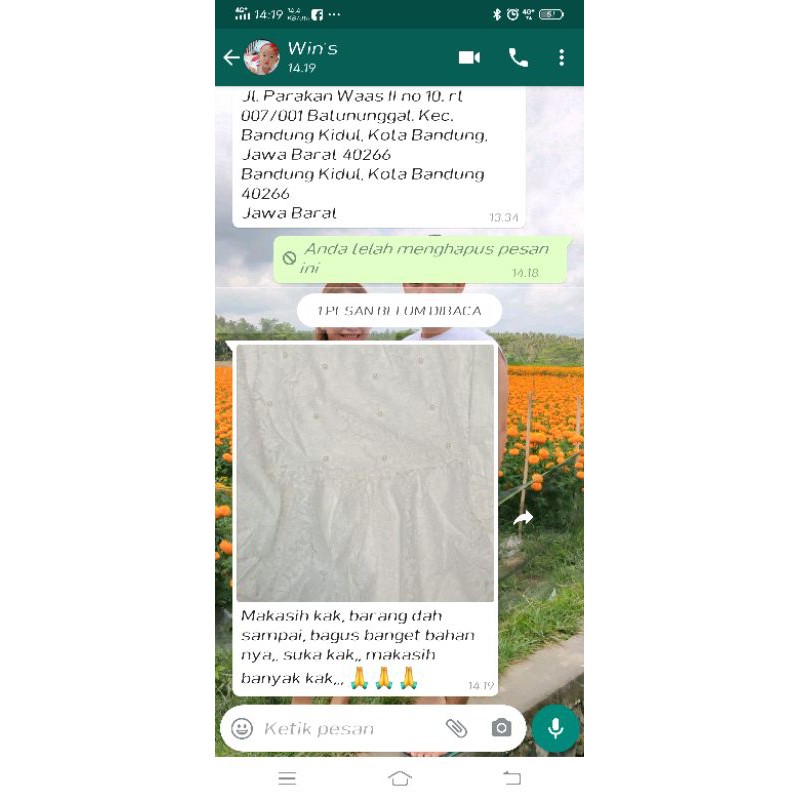Go to the system home screen
Image resolution: width=800 pixels, height=800 pixels.
(x=400, y=778)
